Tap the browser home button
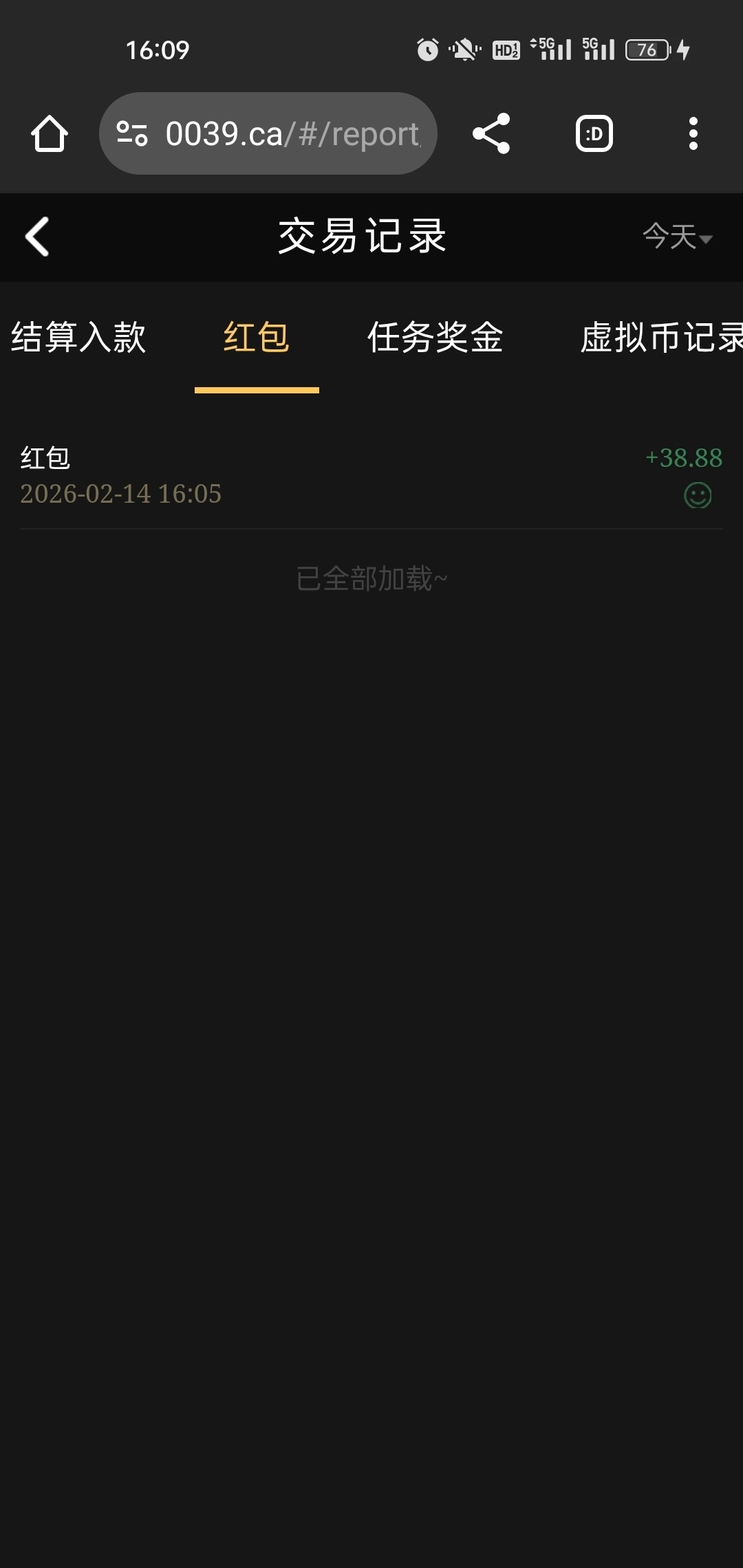Image resolution: width=743 pixels, height=1568 pixels. [x=50, y=133]
